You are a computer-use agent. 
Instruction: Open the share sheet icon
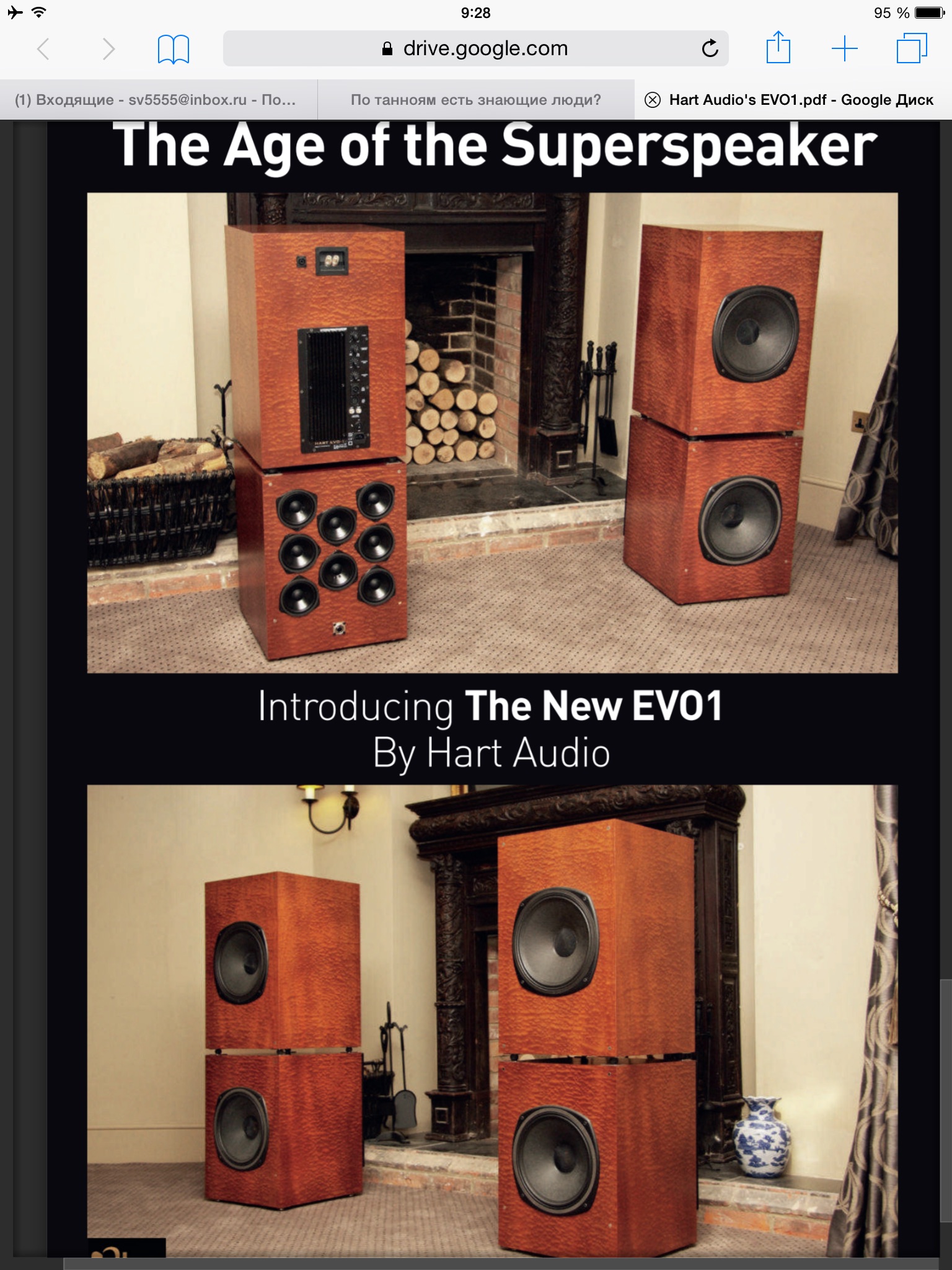778,48
